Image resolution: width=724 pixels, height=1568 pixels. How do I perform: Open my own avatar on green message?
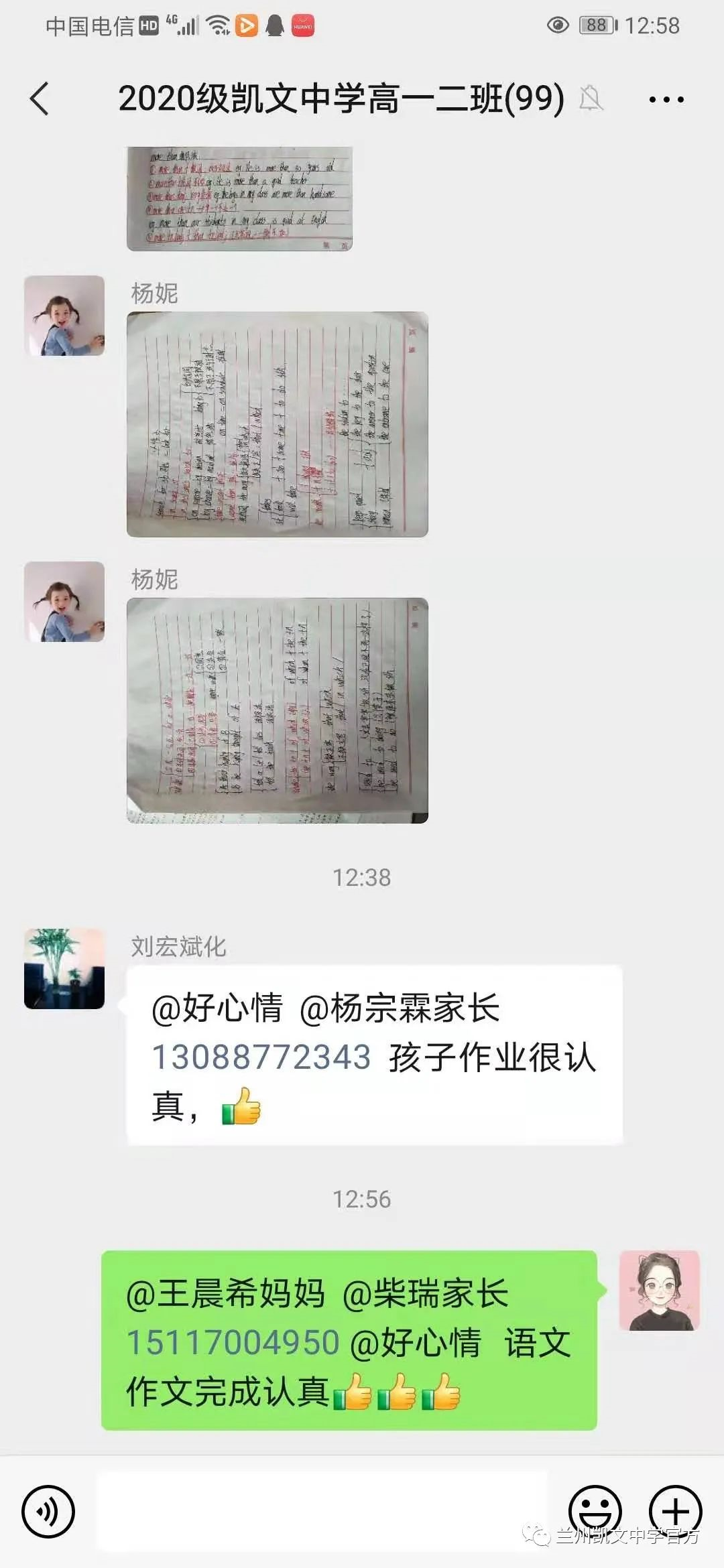tap(659, 1290)
